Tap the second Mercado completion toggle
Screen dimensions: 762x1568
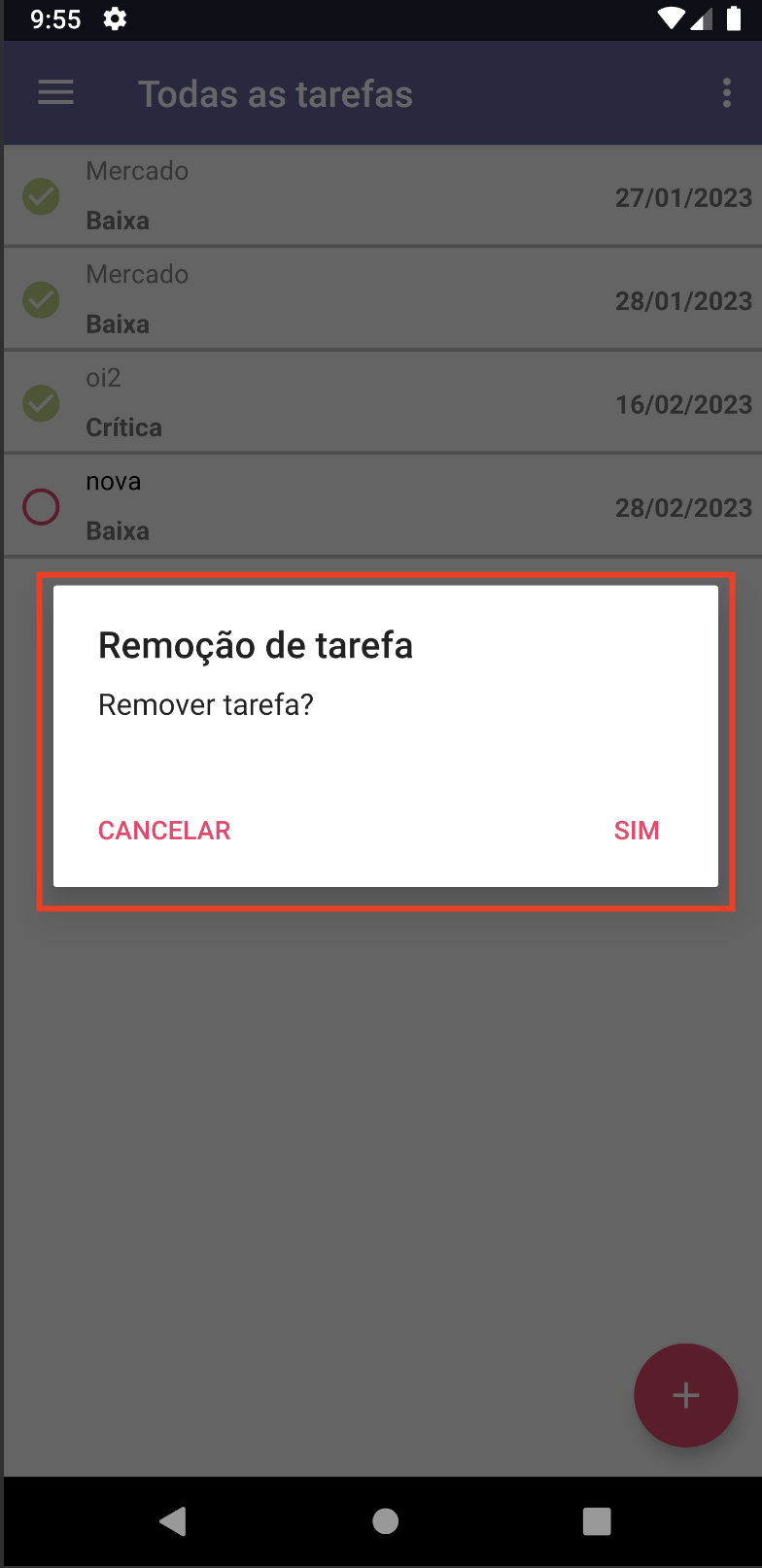click(x=40, y=299)
